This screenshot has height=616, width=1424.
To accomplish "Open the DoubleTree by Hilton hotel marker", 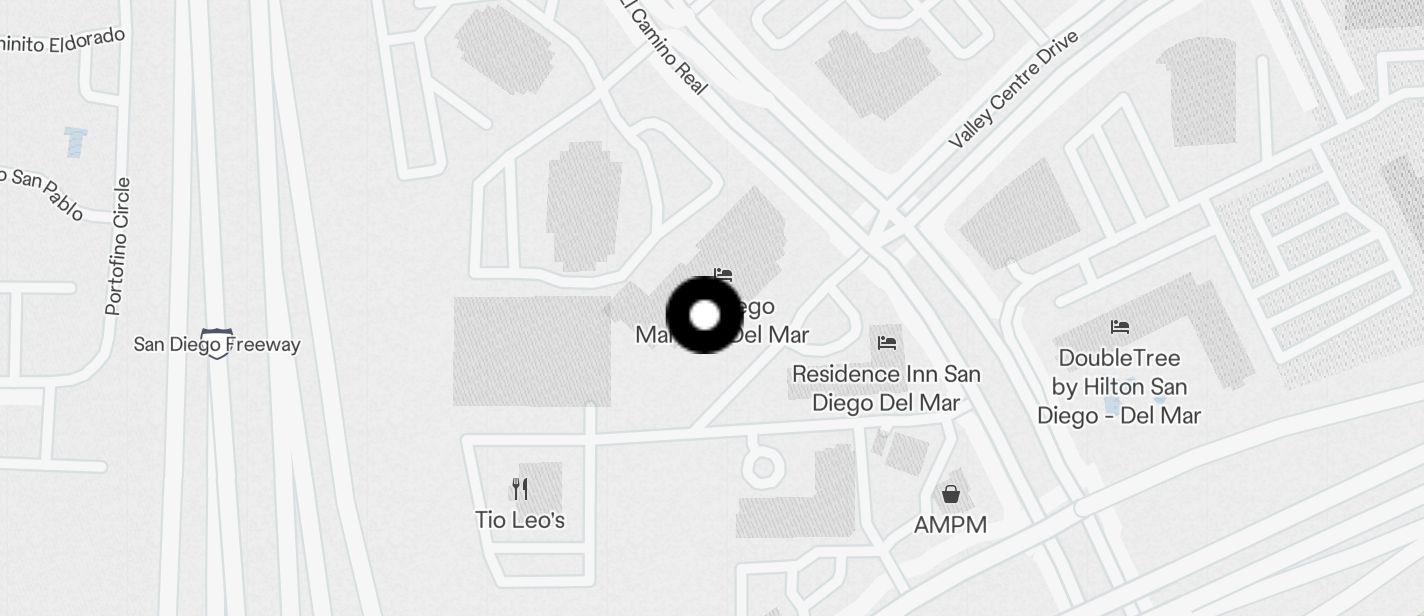I will [1119, 327].
